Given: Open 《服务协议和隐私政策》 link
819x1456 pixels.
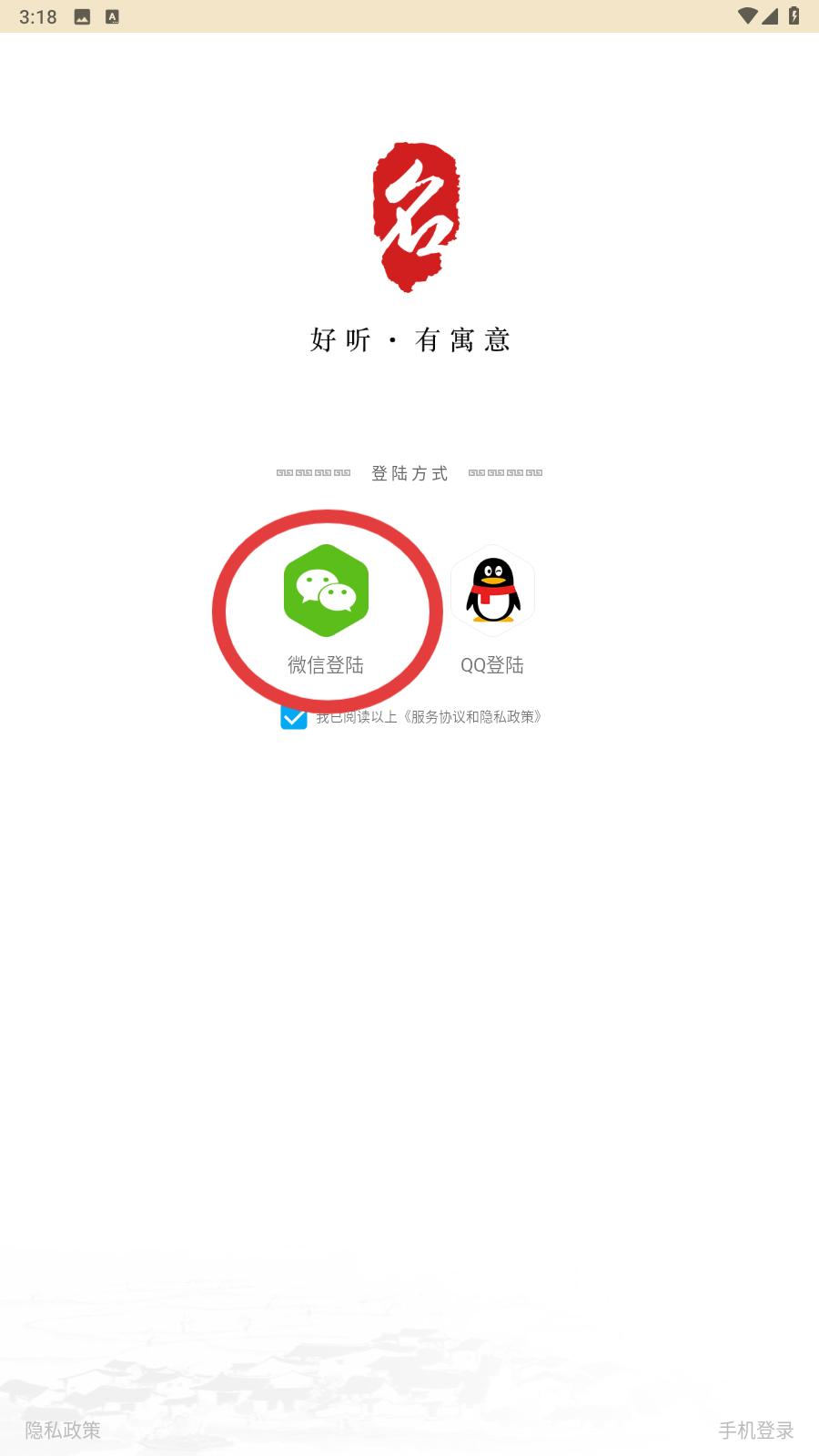Looking at the screenshot, I should click(x=473, y=717).
